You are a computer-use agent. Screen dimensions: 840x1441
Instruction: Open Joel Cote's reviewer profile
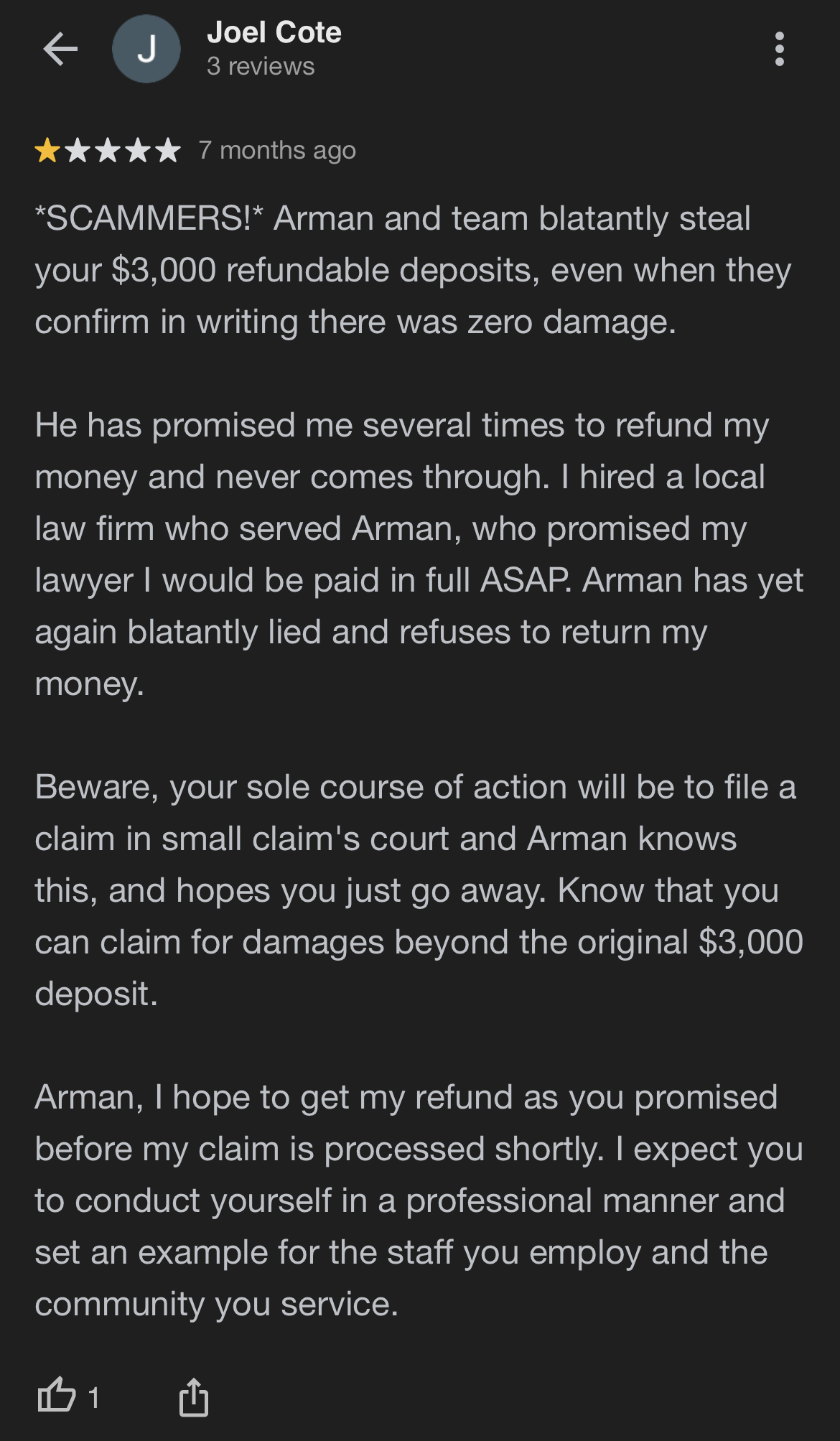tap(274, 32)
